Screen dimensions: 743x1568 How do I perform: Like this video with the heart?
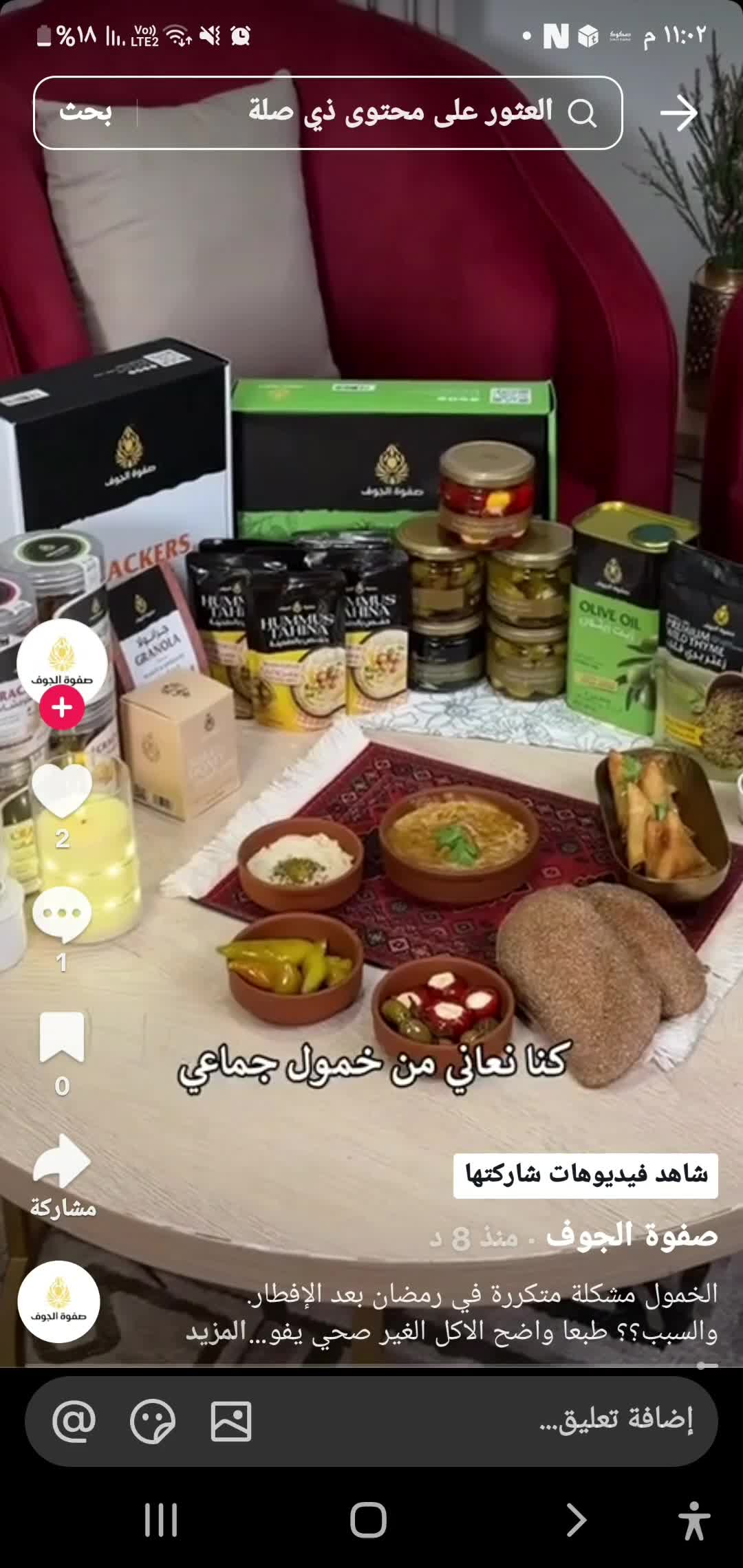click(x=62, y=791)
